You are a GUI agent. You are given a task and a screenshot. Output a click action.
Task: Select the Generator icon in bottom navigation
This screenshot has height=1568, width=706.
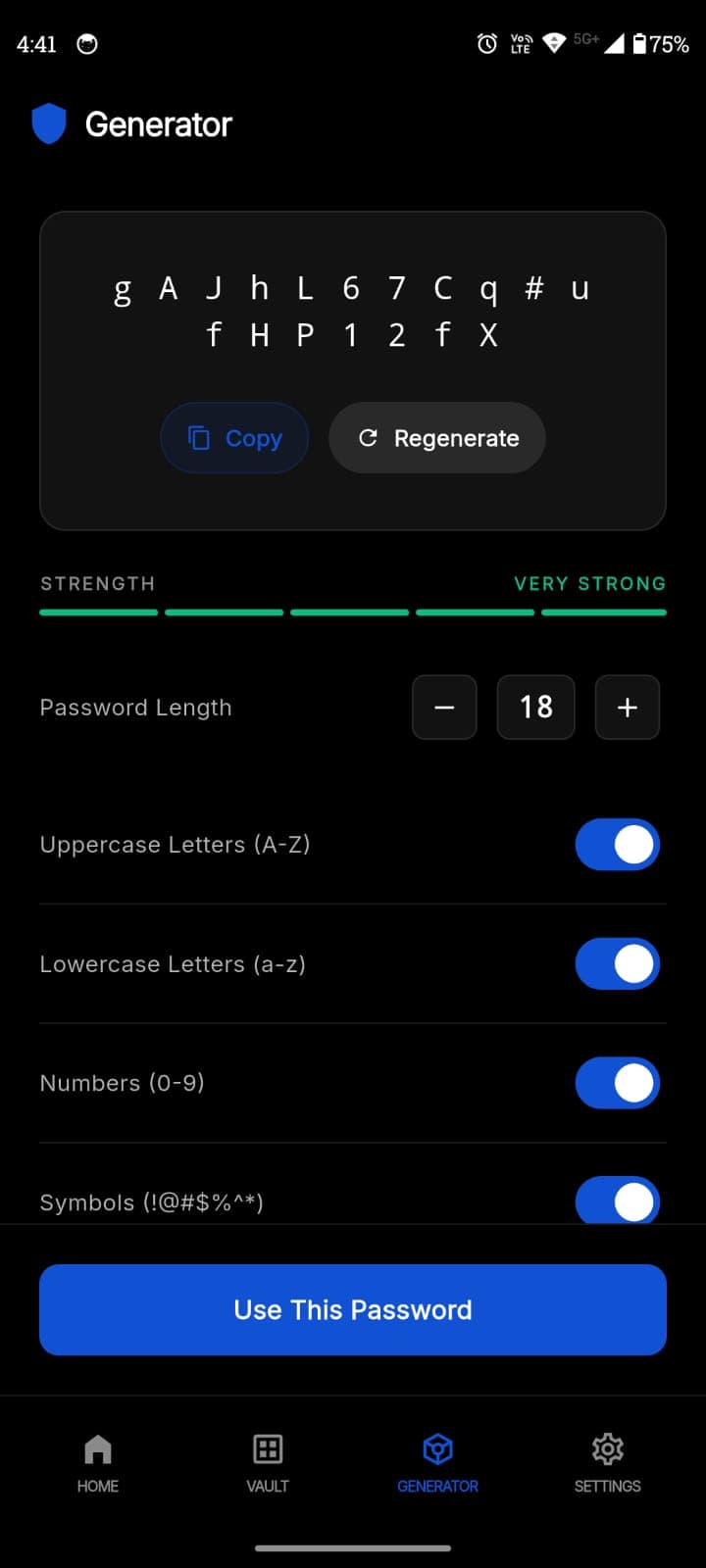click(x=437, y=1448)
